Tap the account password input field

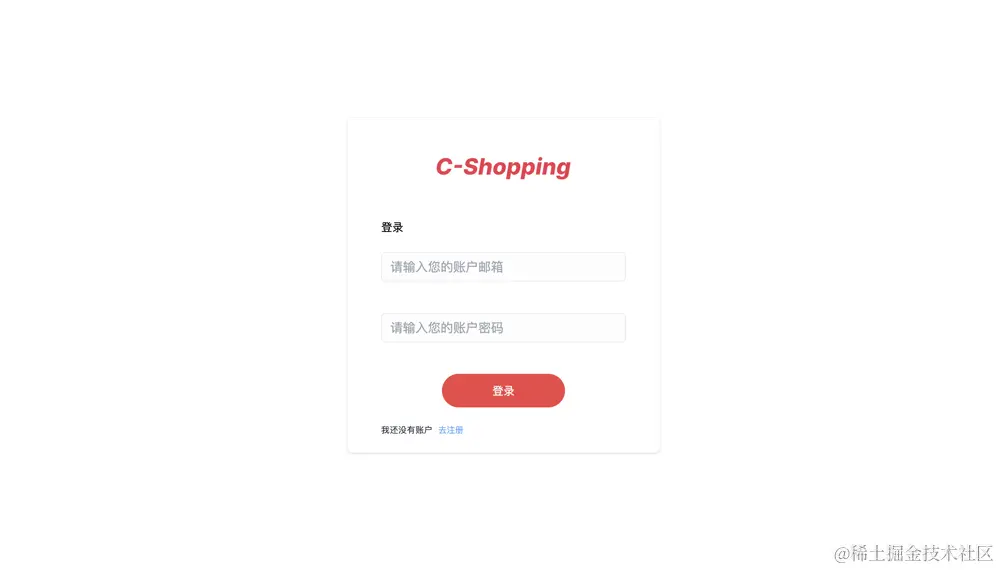pyautogui.click(x=503, y=328)
